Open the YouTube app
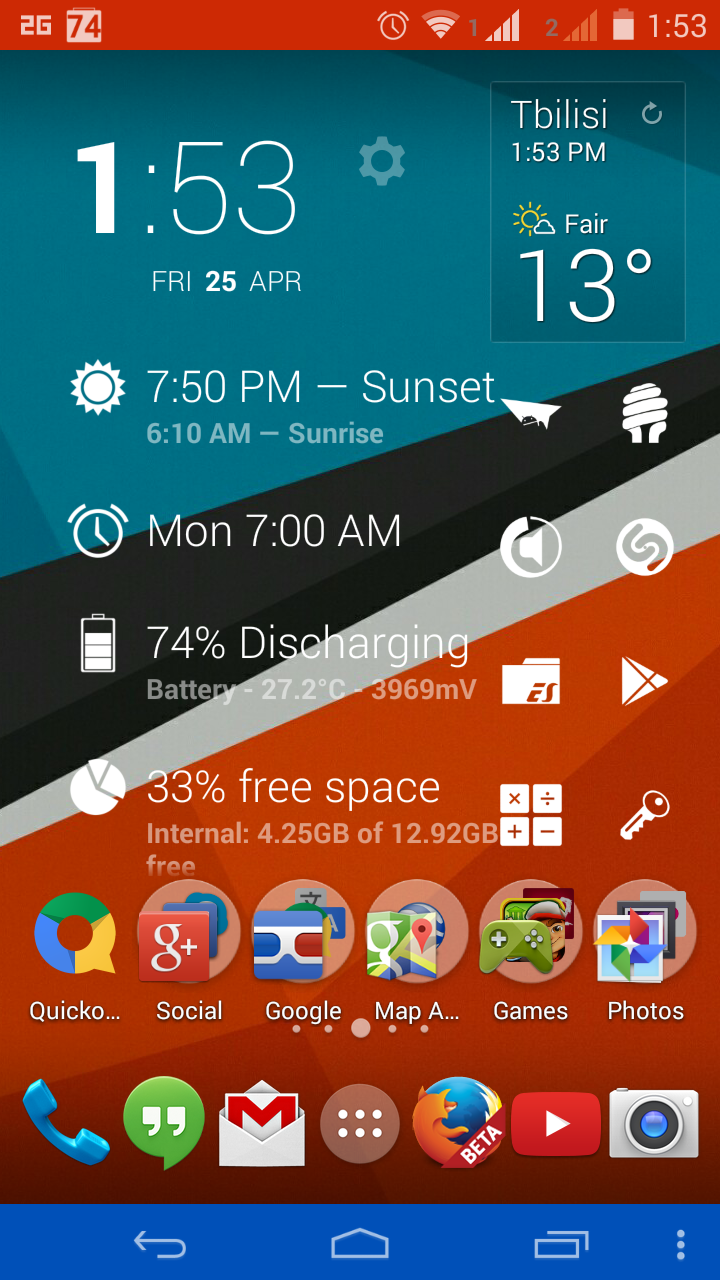The height and width of the screenshot is (1280, 720). tap(556, 1124)
